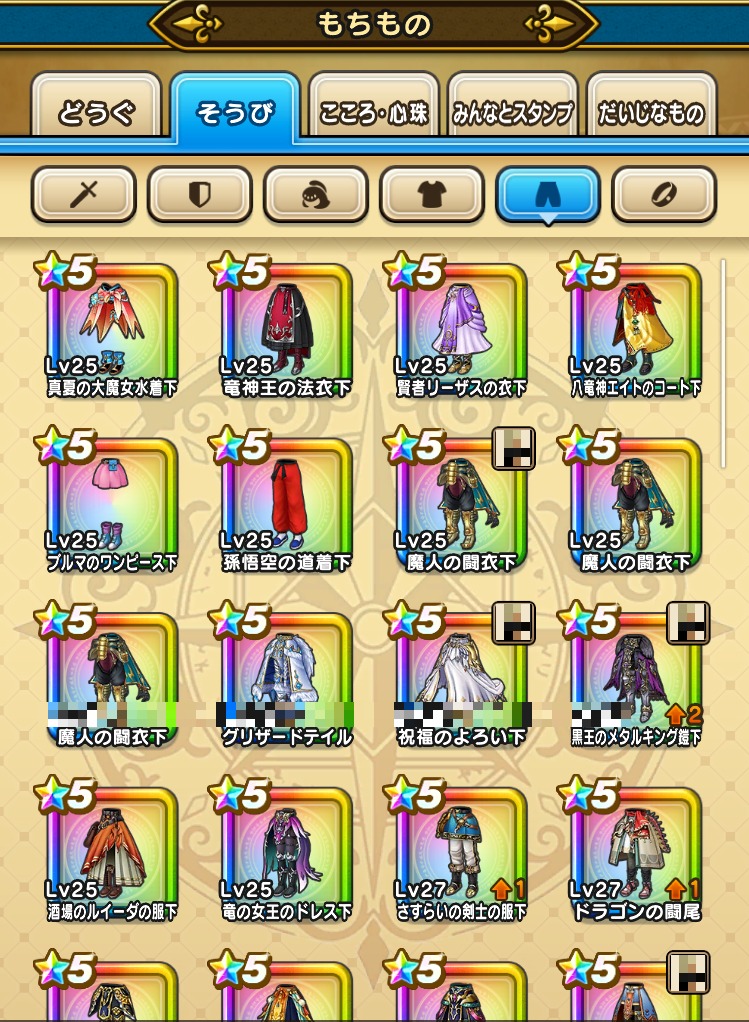The width and height of the screenshot is (749, 1022).
Task: Open the こころ・心珠 tab
Action: (x=374, y=112)
